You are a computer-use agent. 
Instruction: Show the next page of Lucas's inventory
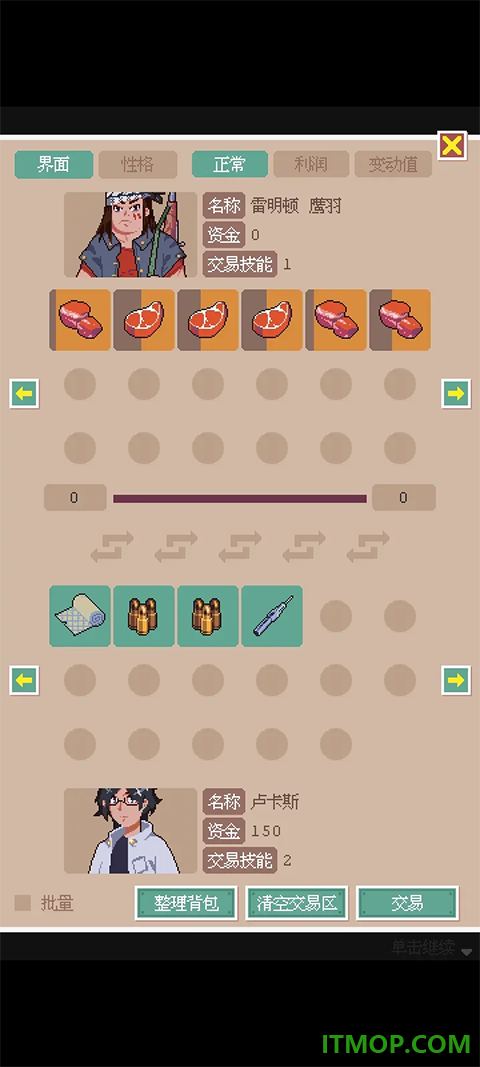456,680
